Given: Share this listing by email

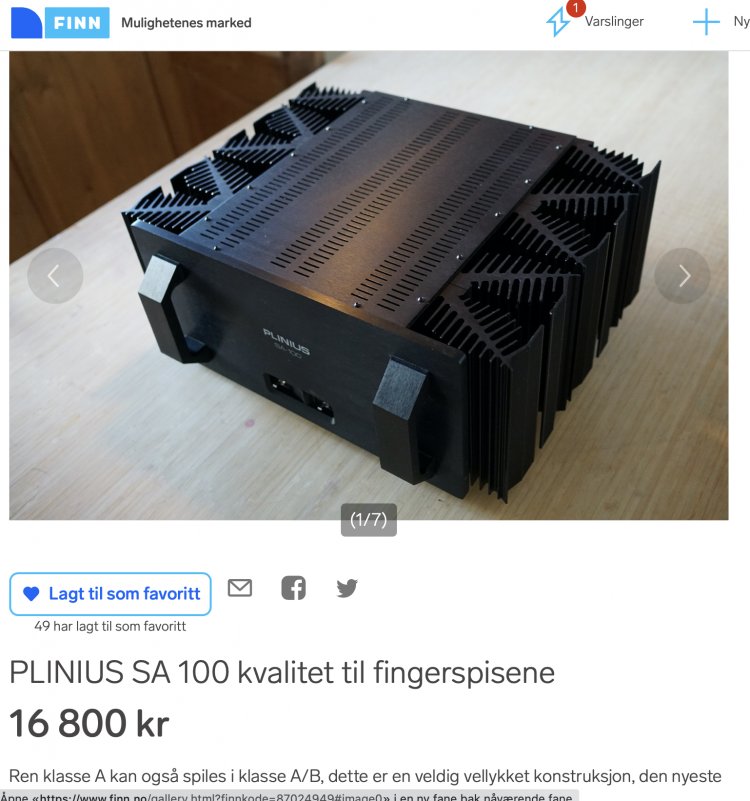Looking at the screenshot, I should pyautogui.click(x=240, y=588).
